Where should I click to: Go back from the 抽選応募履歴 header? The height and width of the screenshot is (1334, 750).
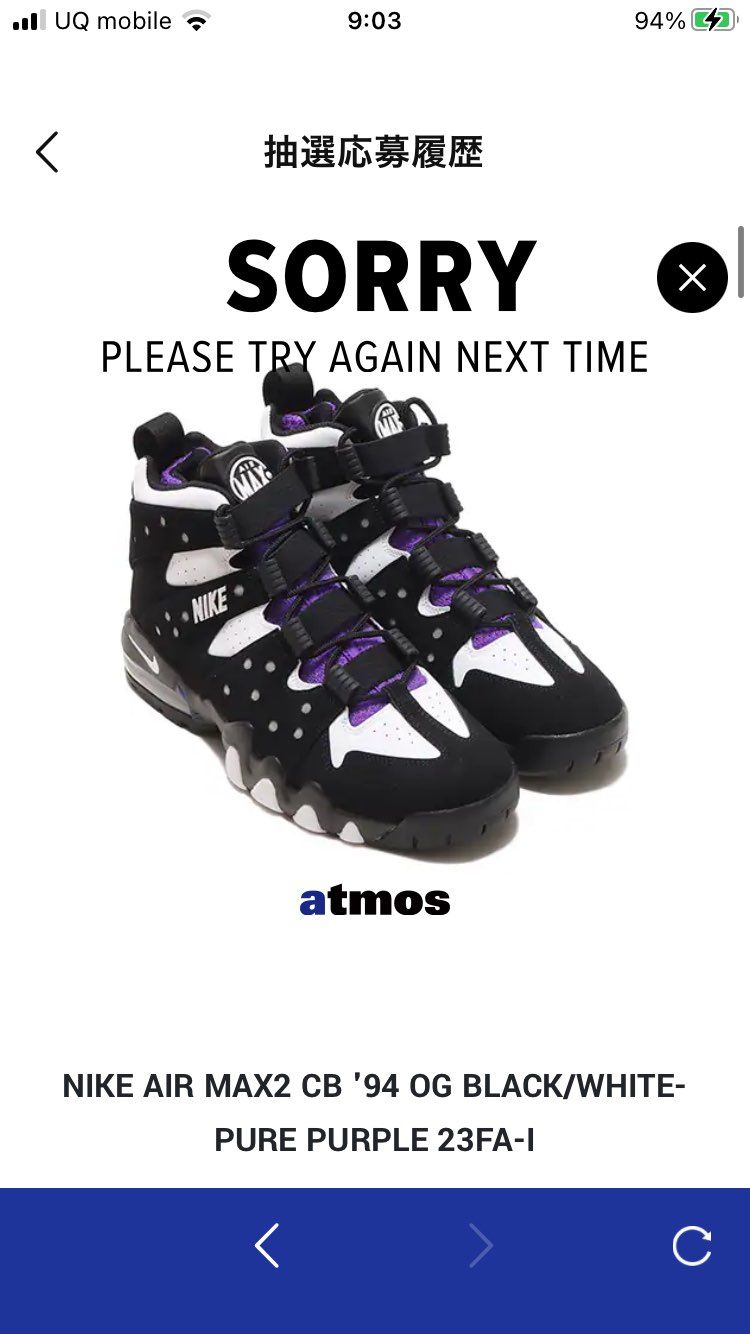[x=47, y=152]
